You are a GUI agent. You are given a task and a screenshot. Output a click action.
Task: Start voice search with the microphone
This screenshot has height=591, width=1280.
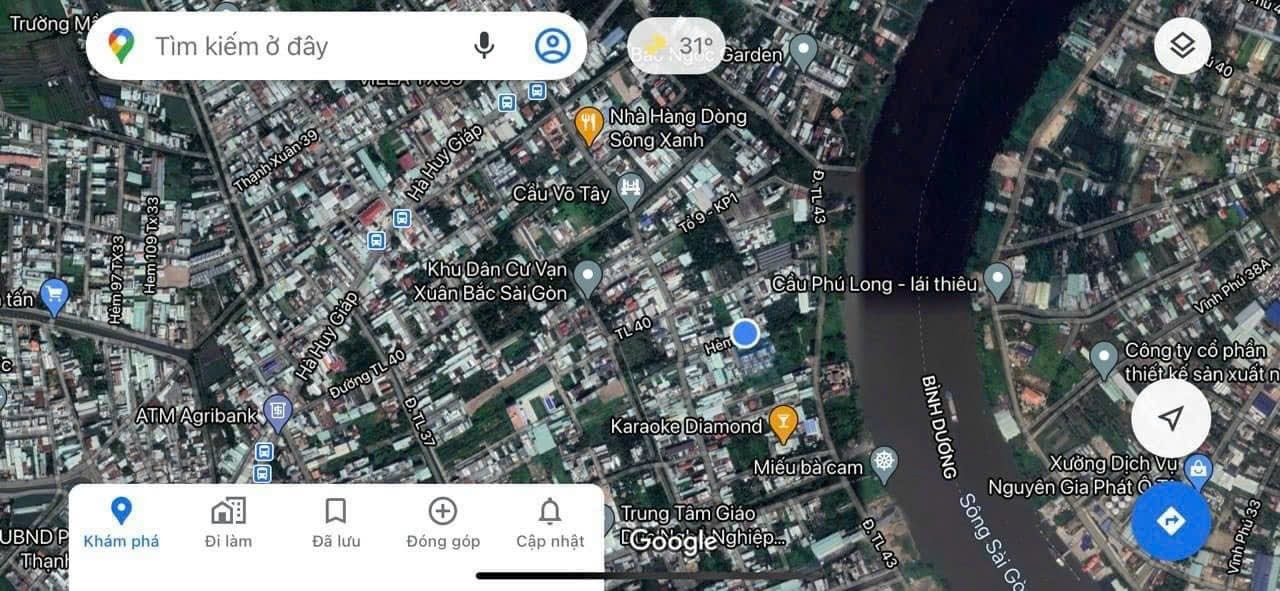tap(484, 46)
